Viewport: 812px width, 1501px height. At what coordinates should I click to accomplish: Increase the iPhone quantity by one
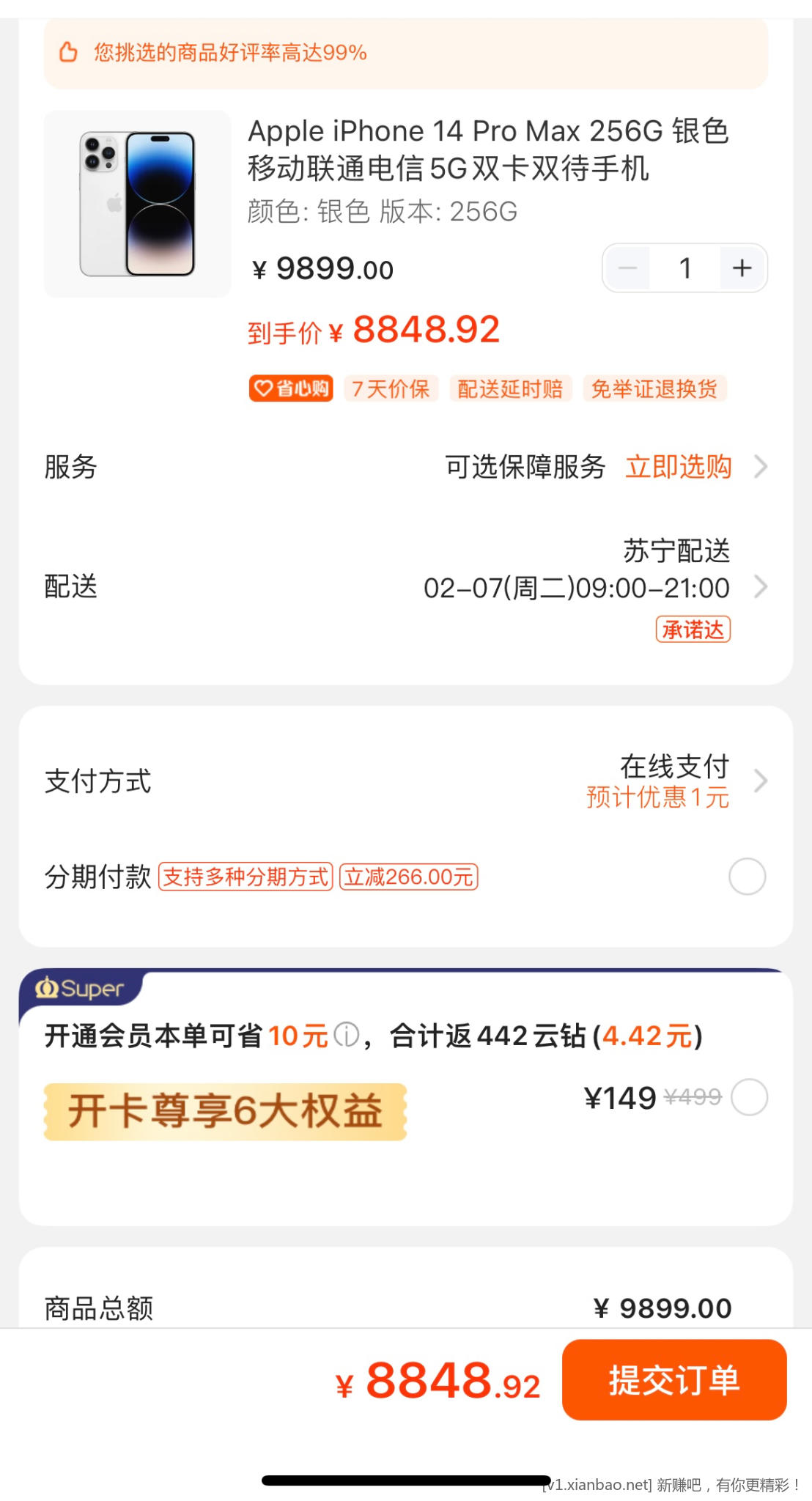(742, 268)
